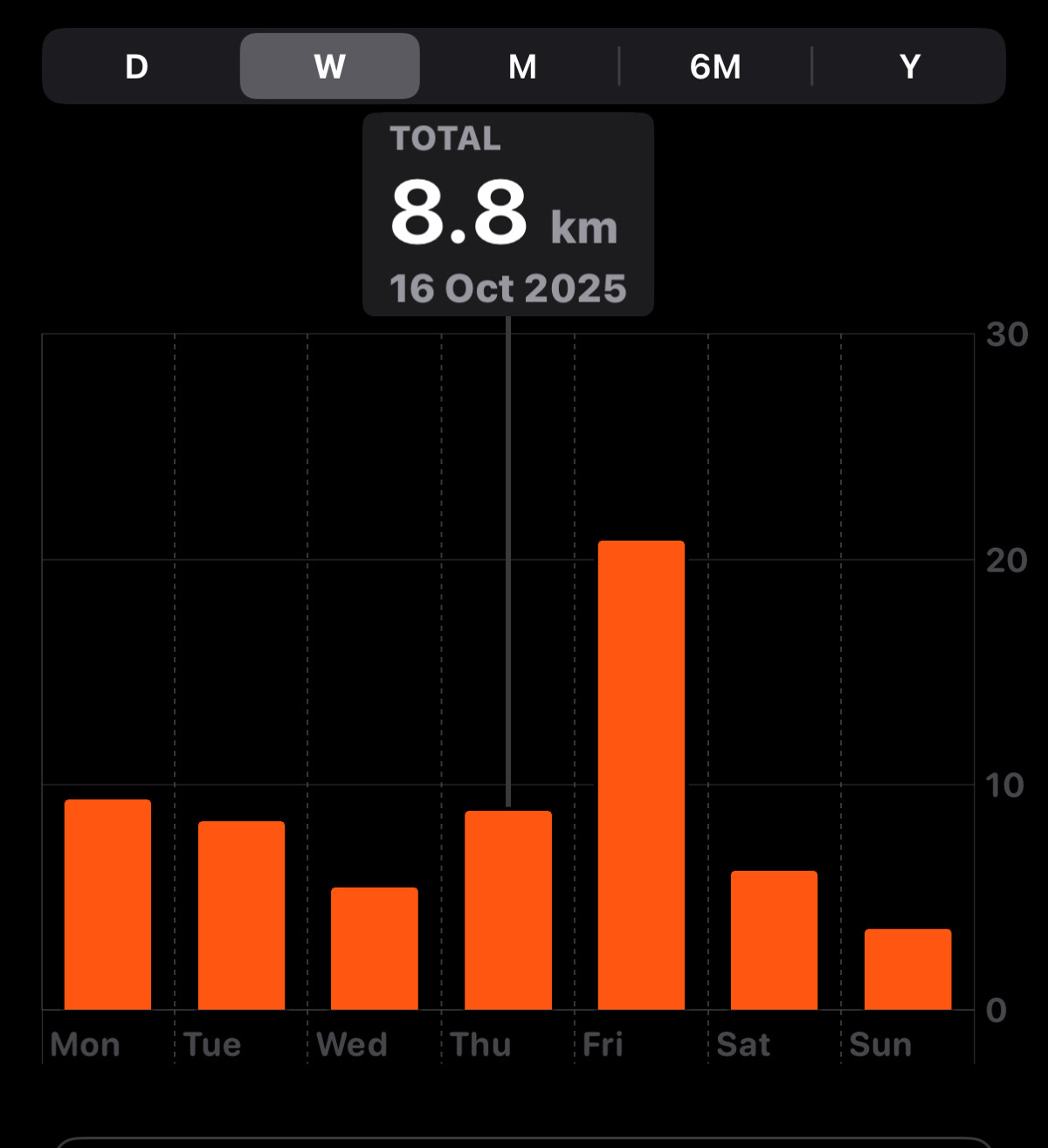Switch to the D day view

[x=136, y=66]
